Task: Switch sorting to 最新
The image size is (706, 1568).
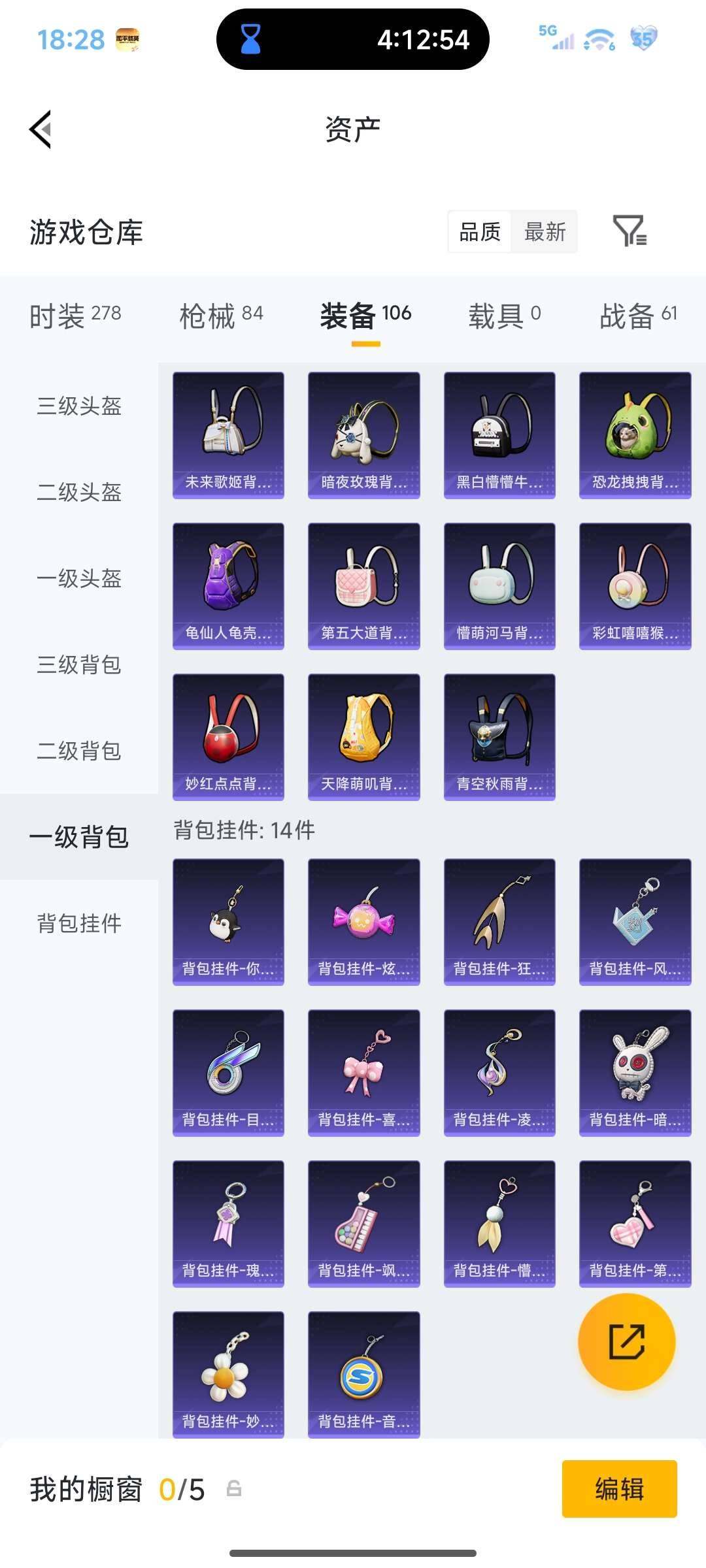Action: tap(545, 232)
